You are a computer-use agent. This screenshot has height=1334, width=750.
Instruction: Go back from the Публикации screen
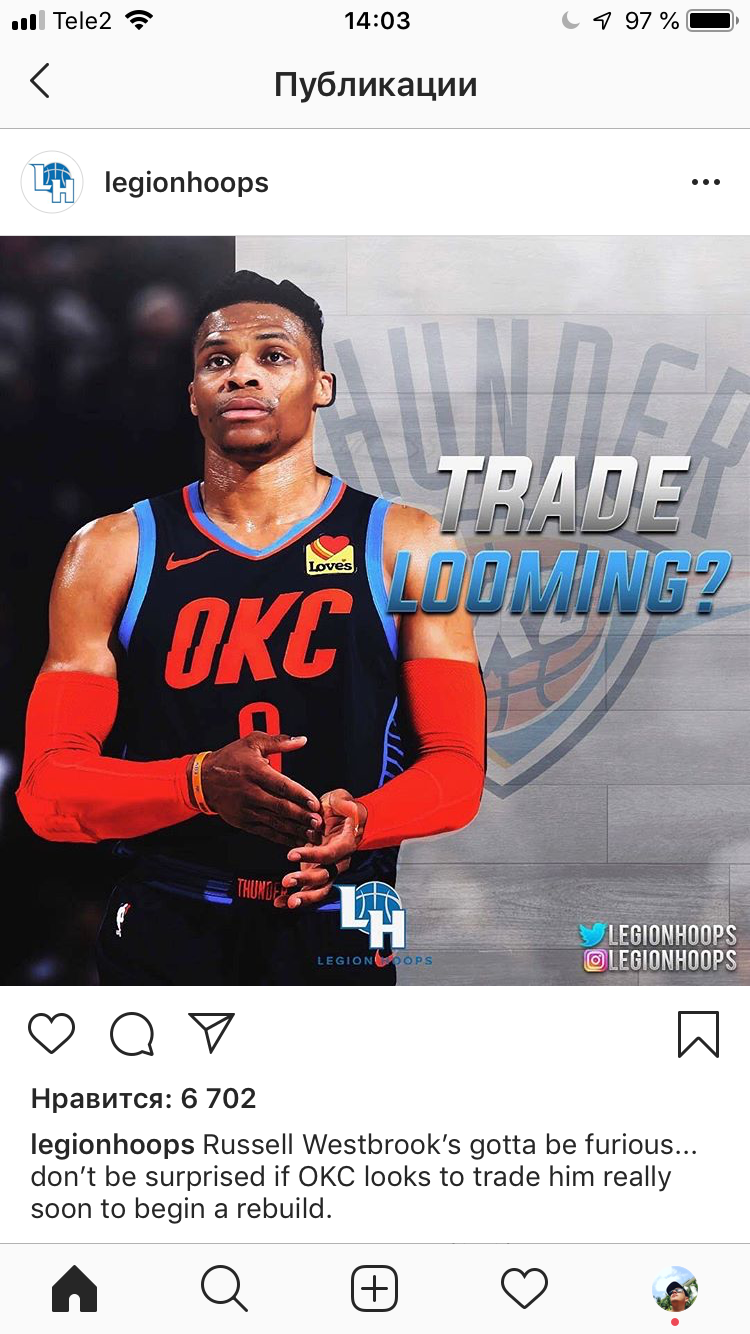click(39, 82)
